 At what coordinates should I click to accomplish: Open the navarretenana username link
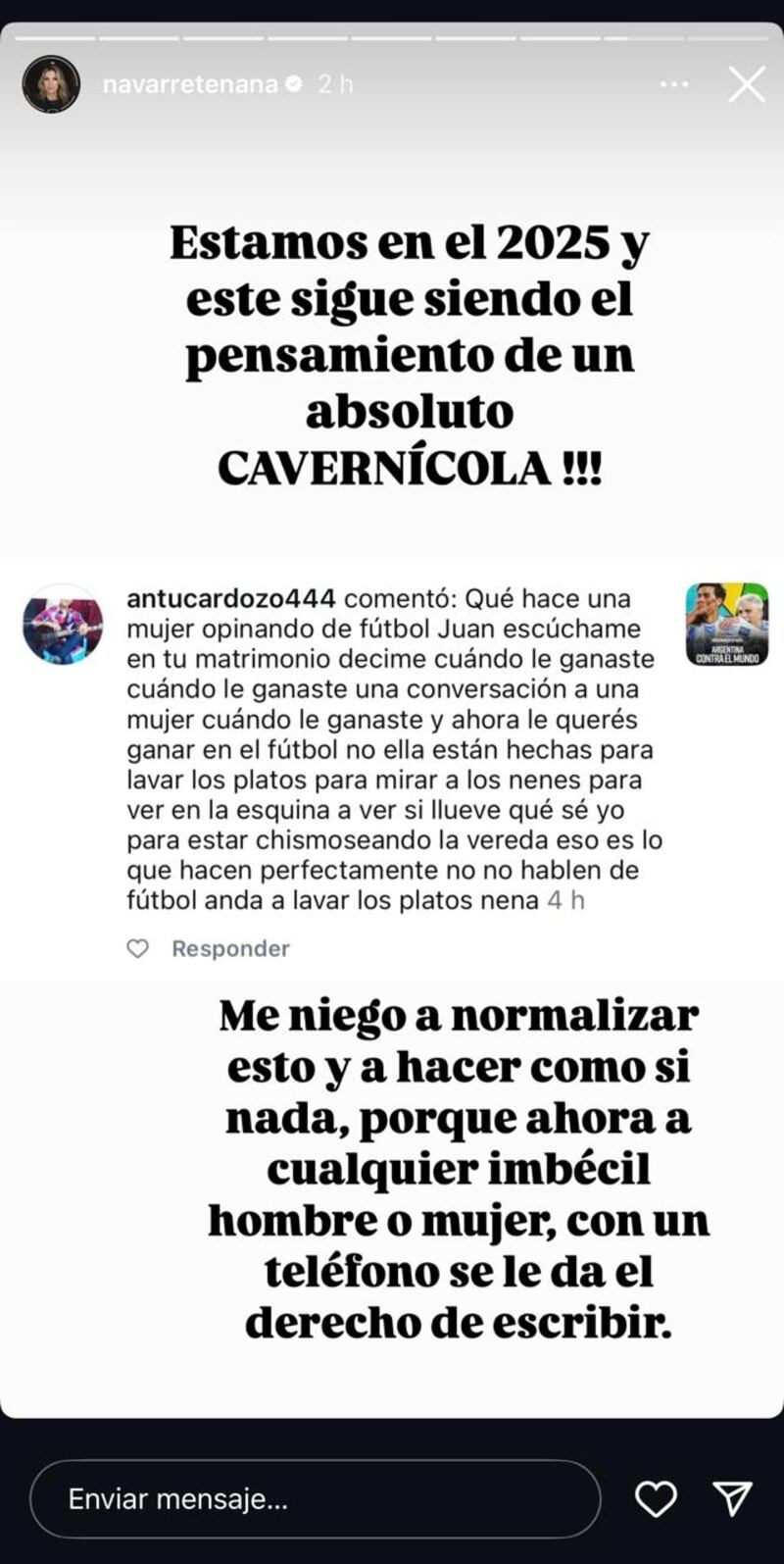[190, 84]
